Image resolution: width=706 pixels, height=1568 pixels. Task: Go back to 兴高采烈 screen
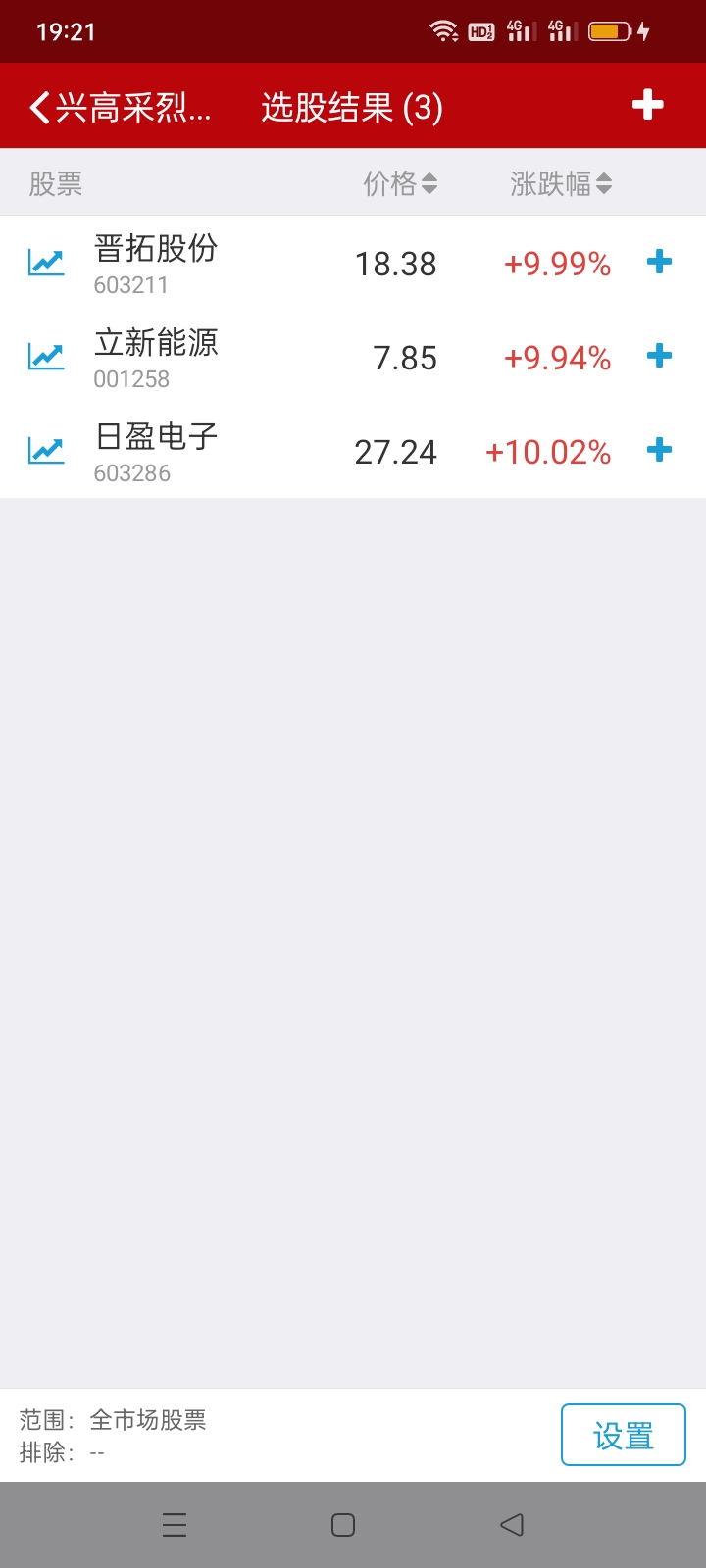118,107
